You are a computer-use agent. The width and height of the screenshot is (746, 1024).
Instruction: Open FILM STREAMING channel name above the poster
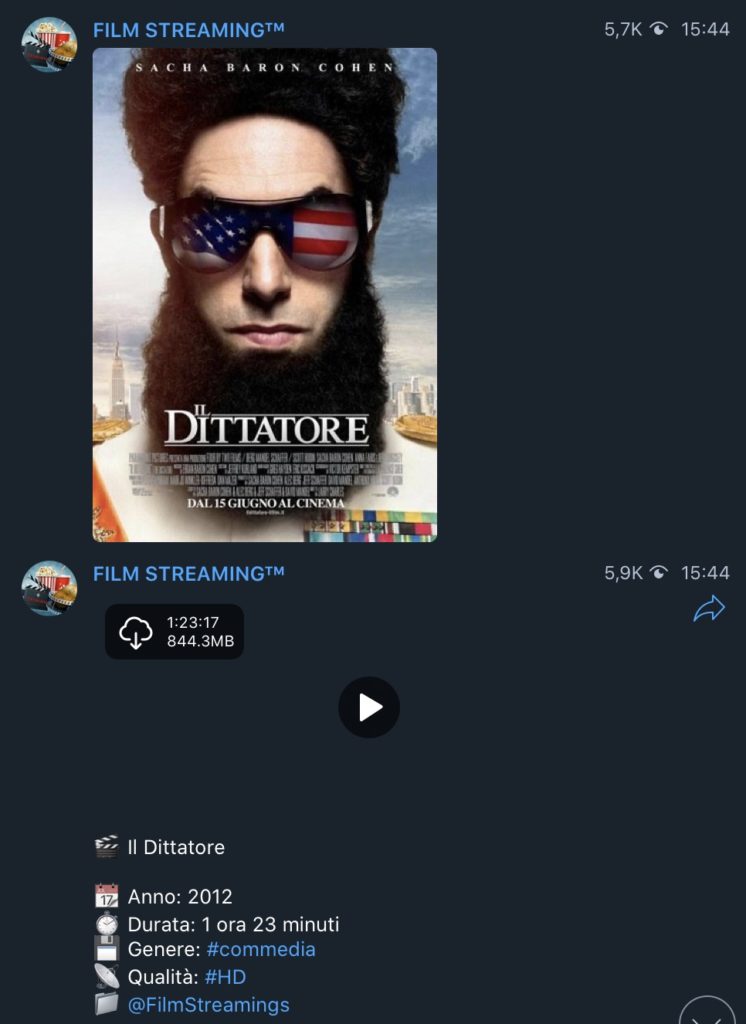189,29
